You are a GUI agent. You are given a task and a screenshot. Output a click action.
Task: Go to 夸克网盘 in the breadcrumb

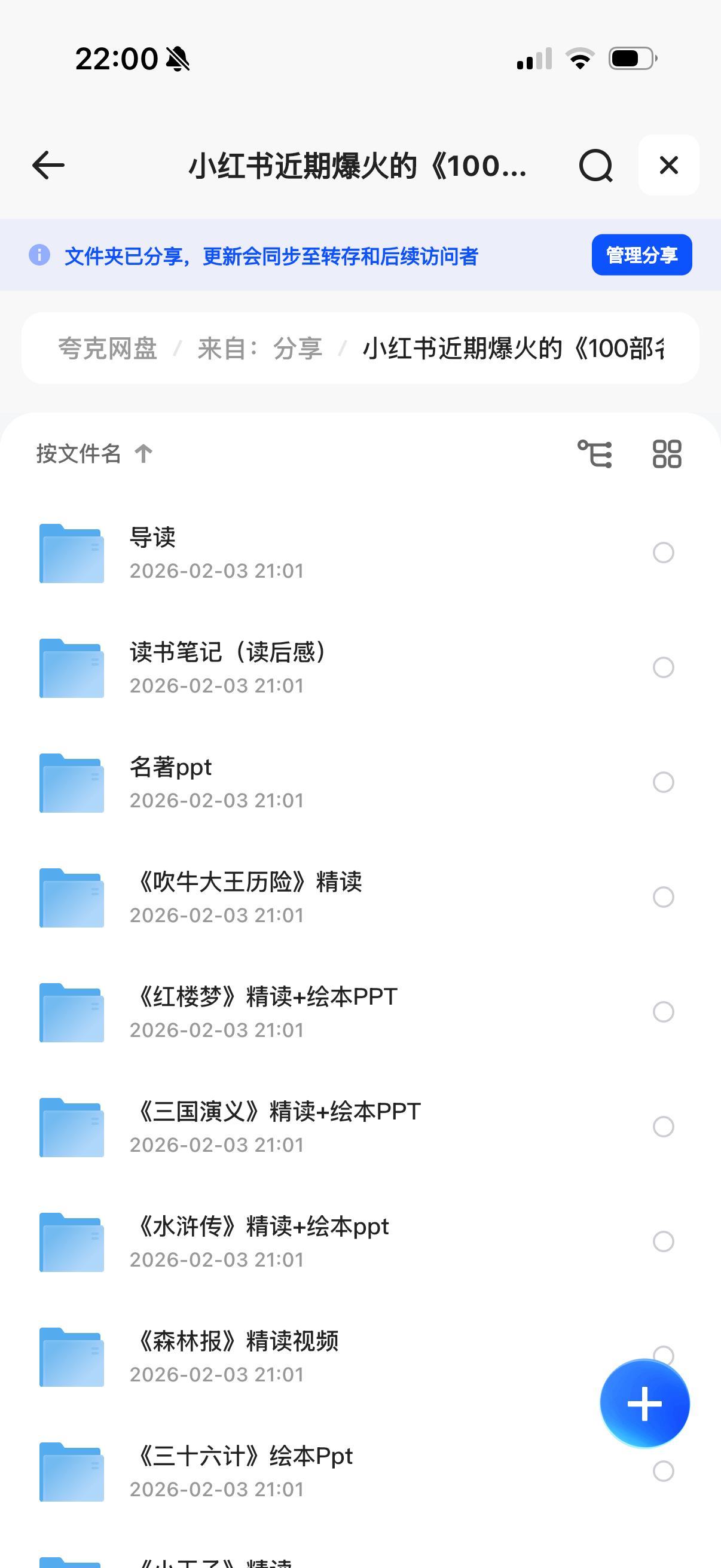click(108, 349)
